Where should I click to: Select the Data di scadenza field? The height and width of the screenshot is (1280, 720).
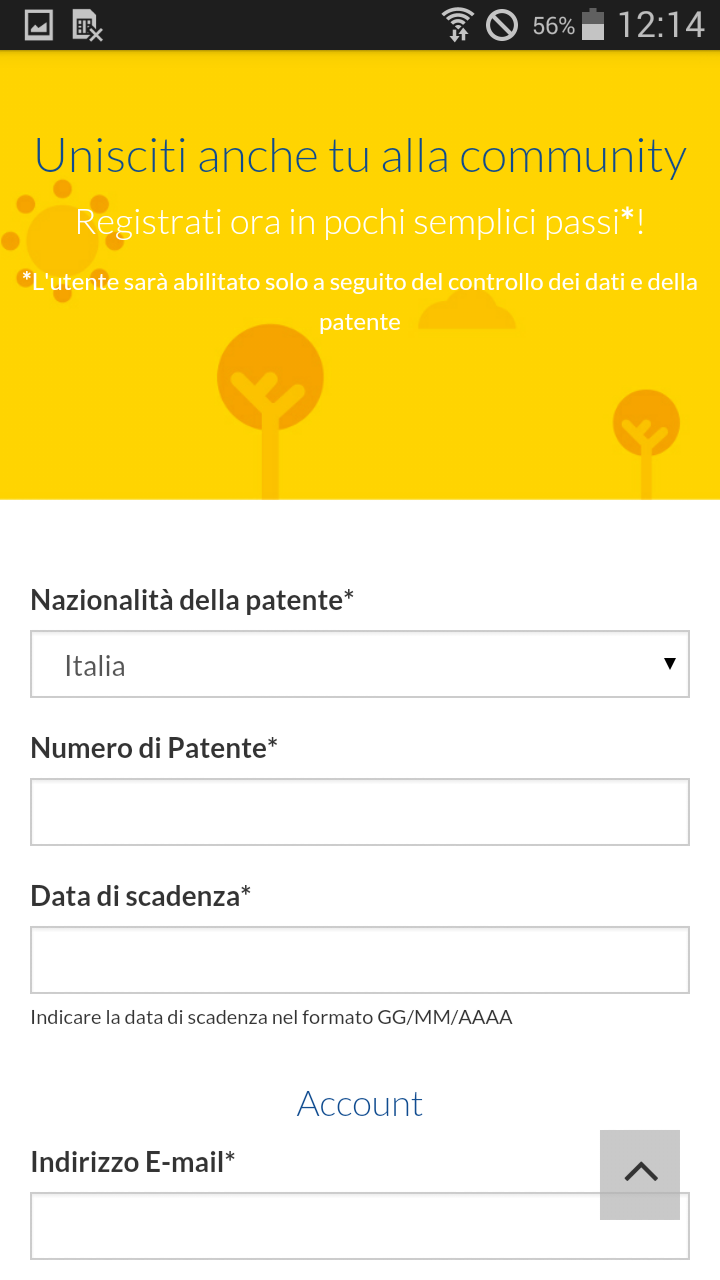point(360,960)
